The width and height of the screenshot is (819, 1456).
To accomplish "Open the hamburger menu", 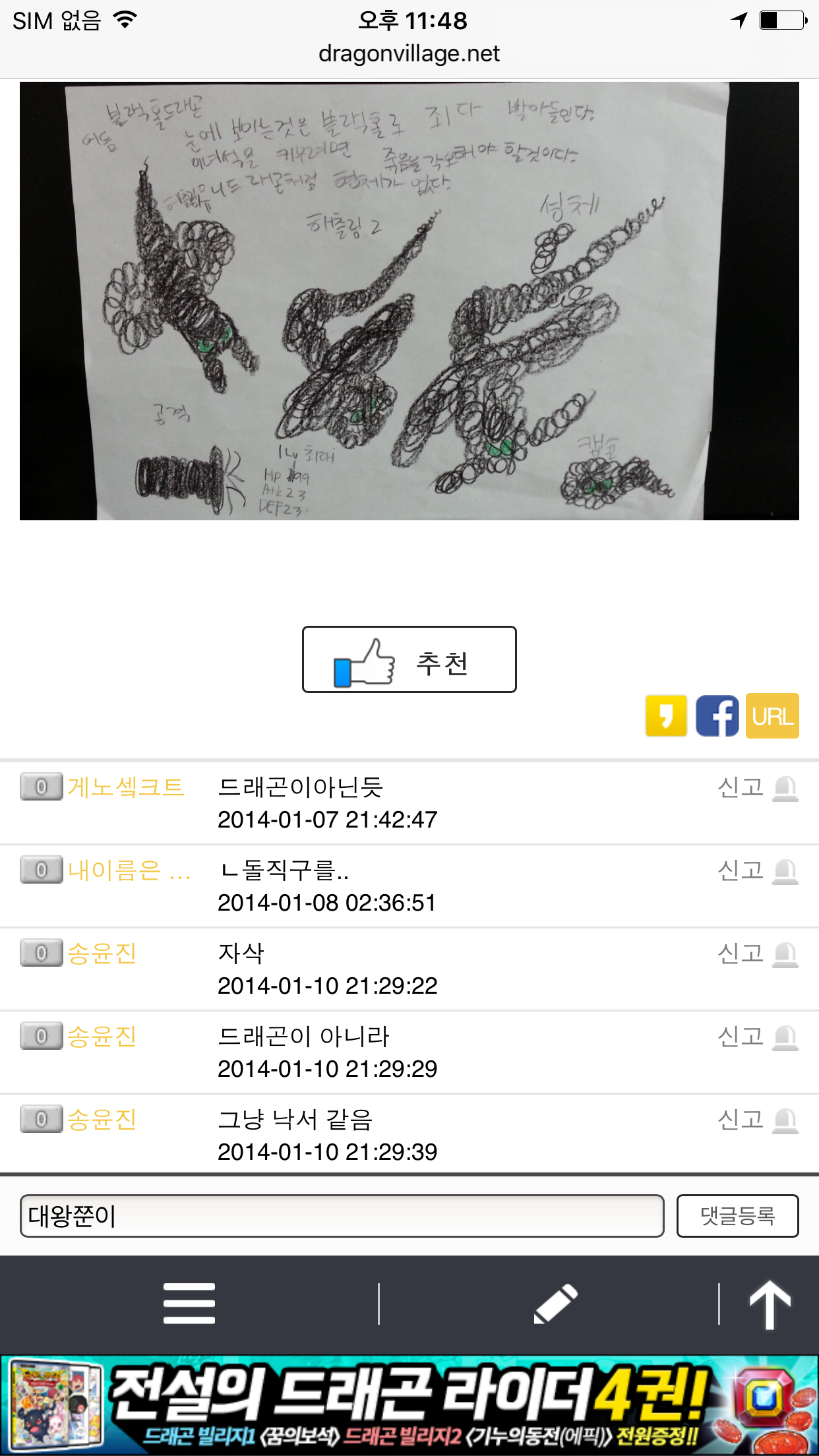I will point(189,1303).
